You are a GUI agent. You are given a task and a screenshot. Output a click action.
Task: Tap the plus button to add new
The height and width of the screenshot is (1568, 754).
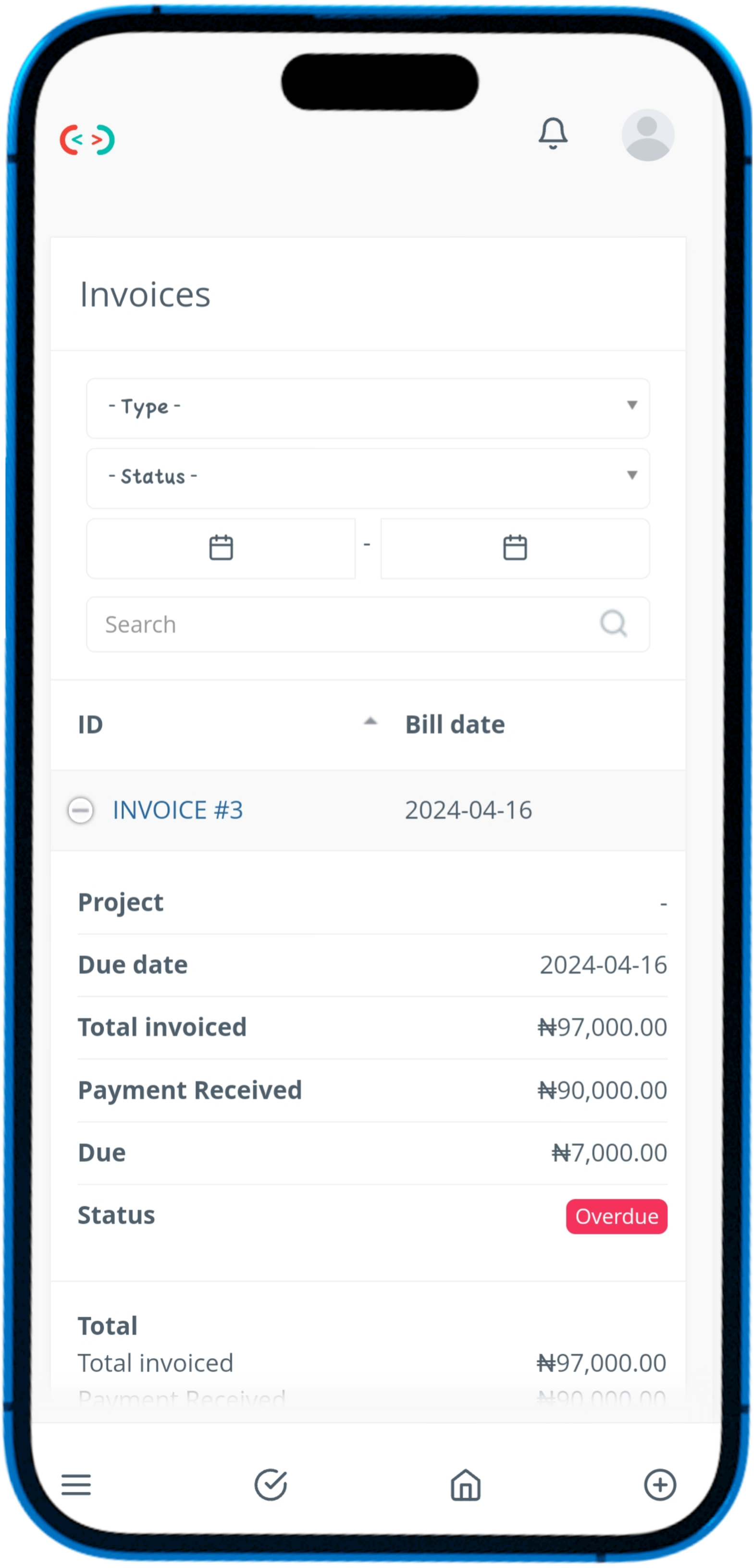(660, 1484)
